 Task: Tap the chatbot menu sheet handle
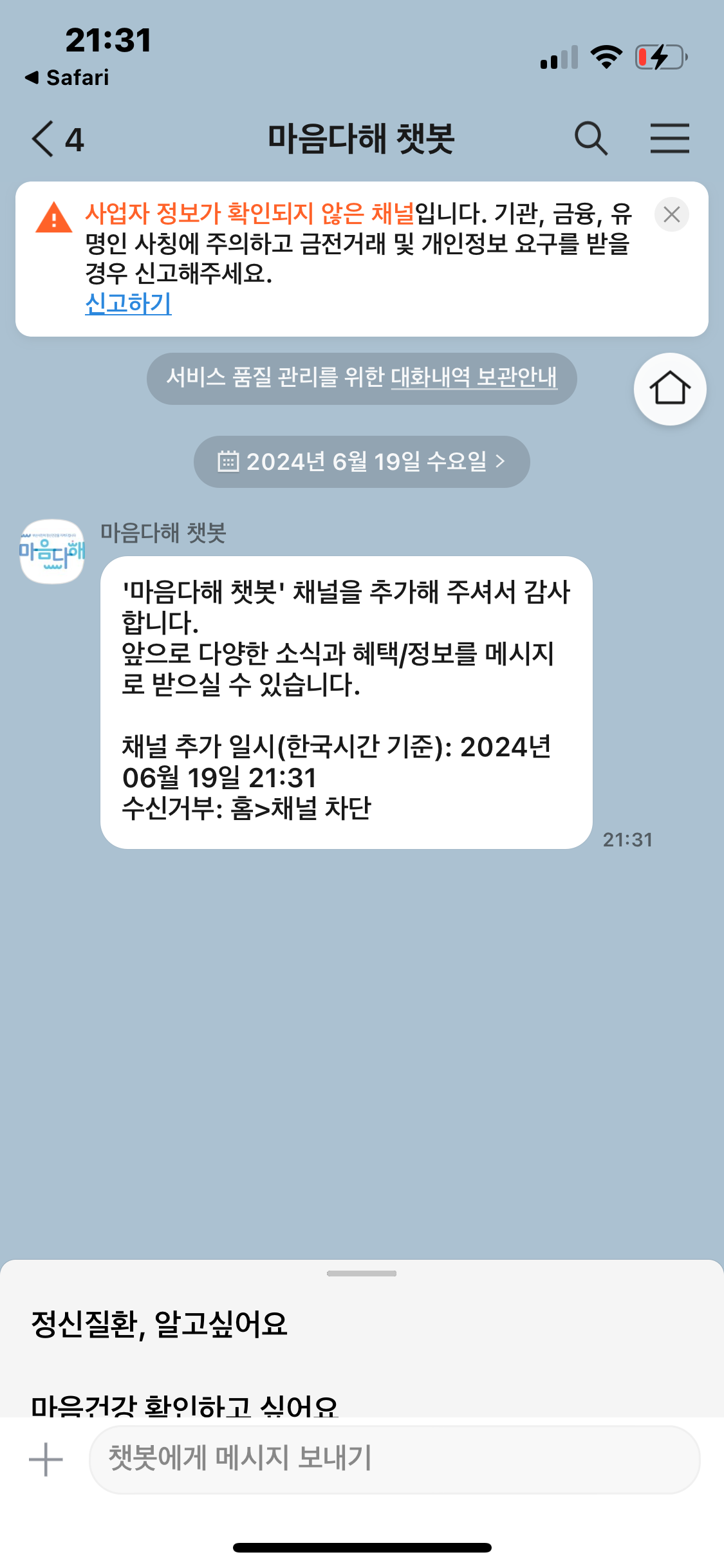click(362, 1273)
